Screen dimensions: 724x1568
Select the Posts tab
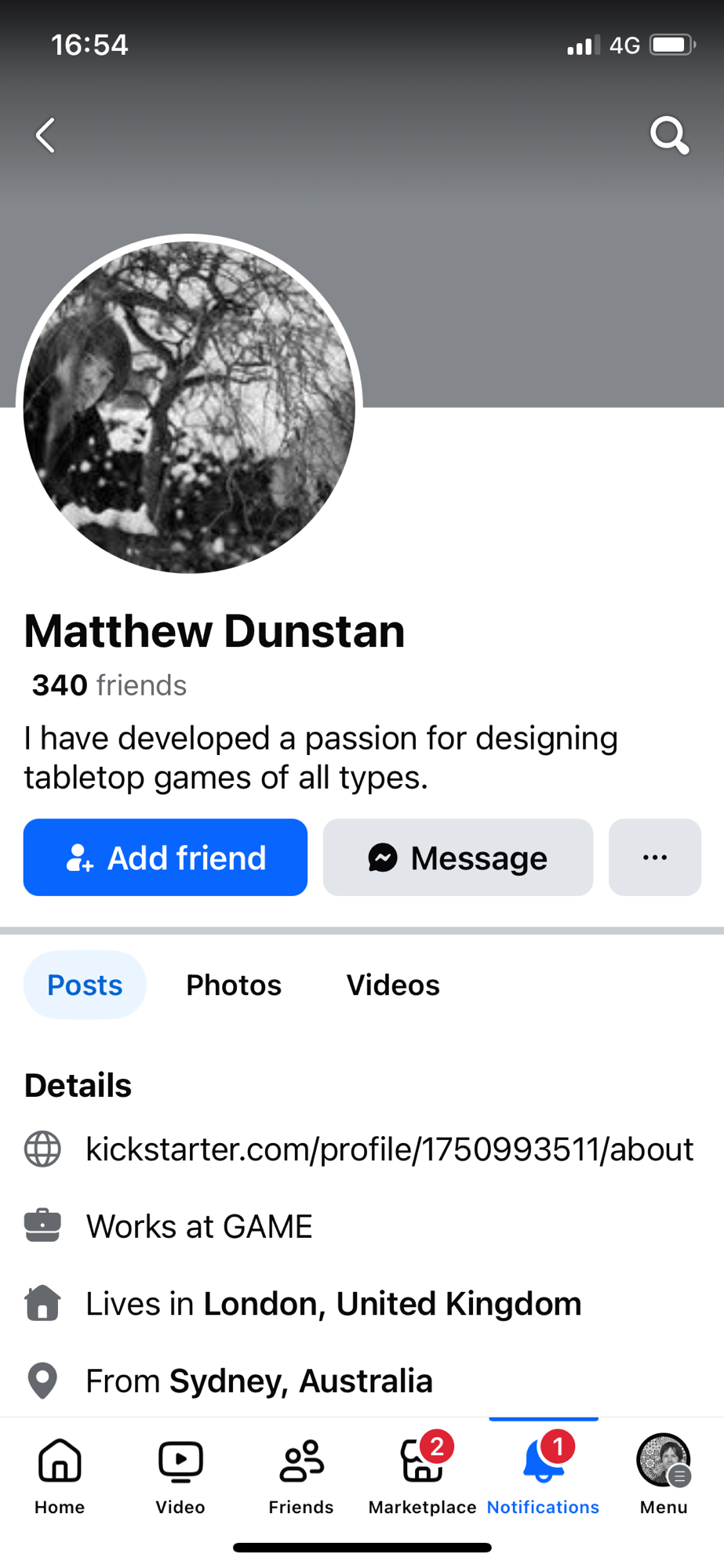click(x=85, y=985)
